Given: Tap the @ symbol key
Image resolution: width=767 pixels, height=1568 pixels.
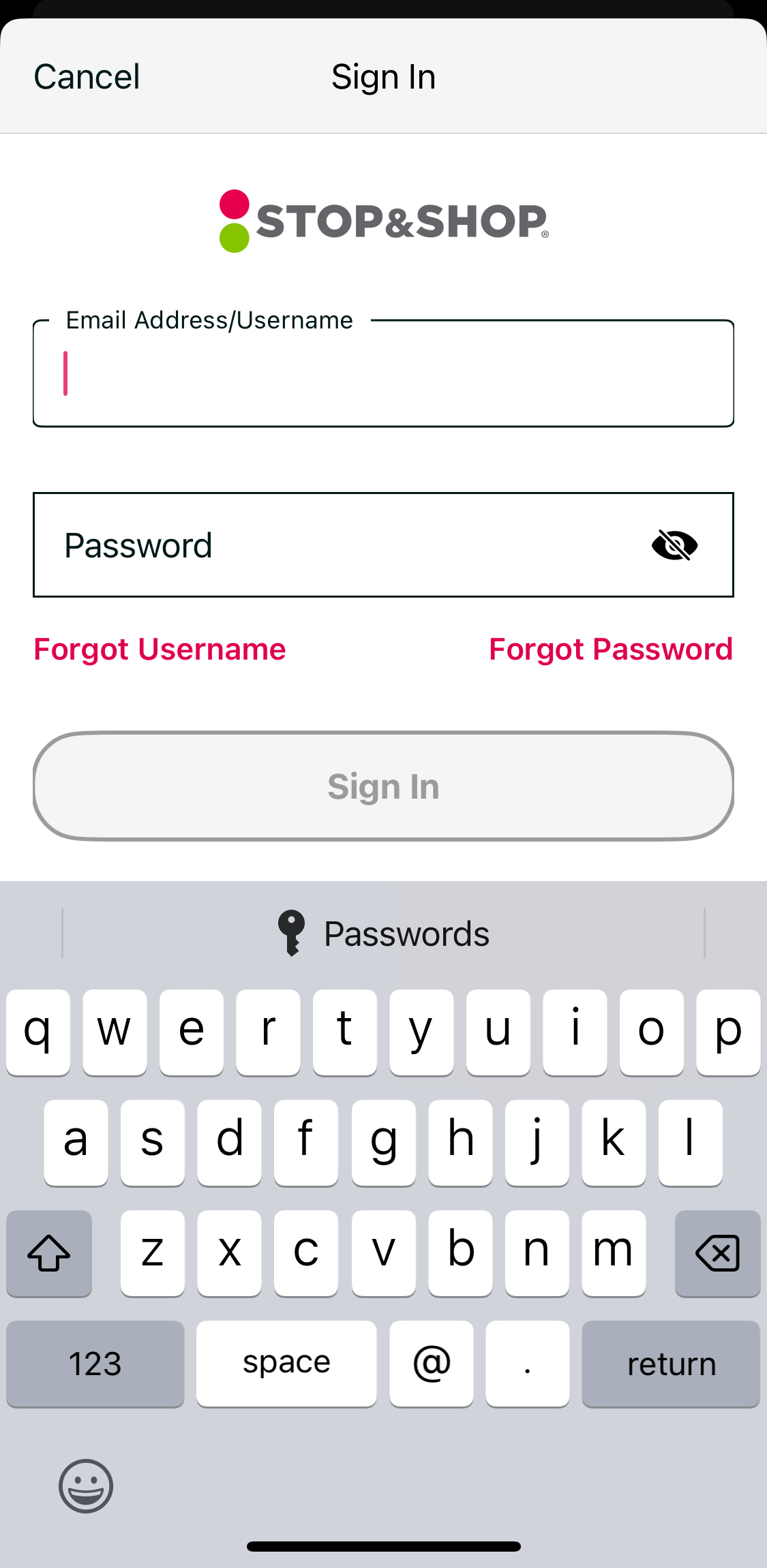Looking at the screenshot, I should [431, 1364].
